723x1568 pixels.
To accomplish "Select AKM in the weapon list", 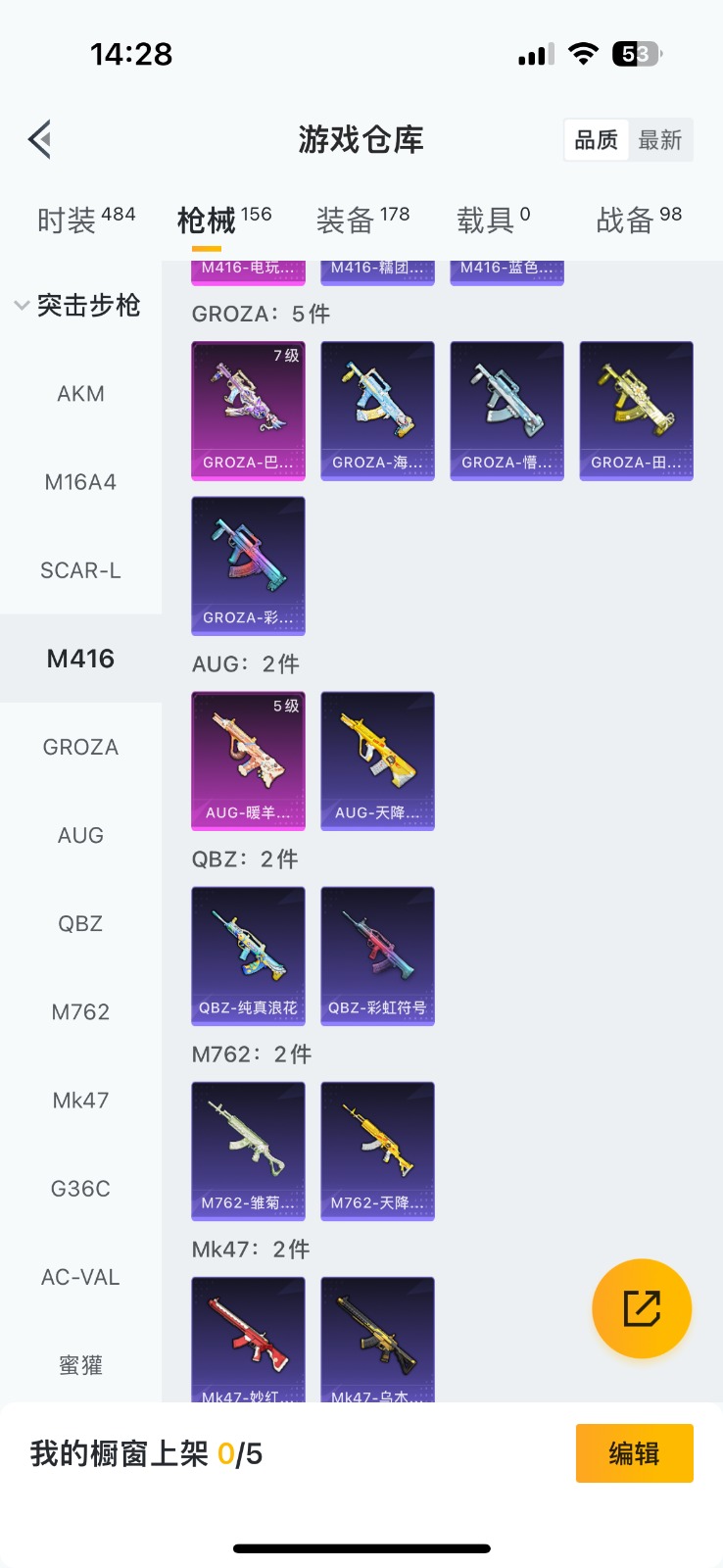I will 80,394.
